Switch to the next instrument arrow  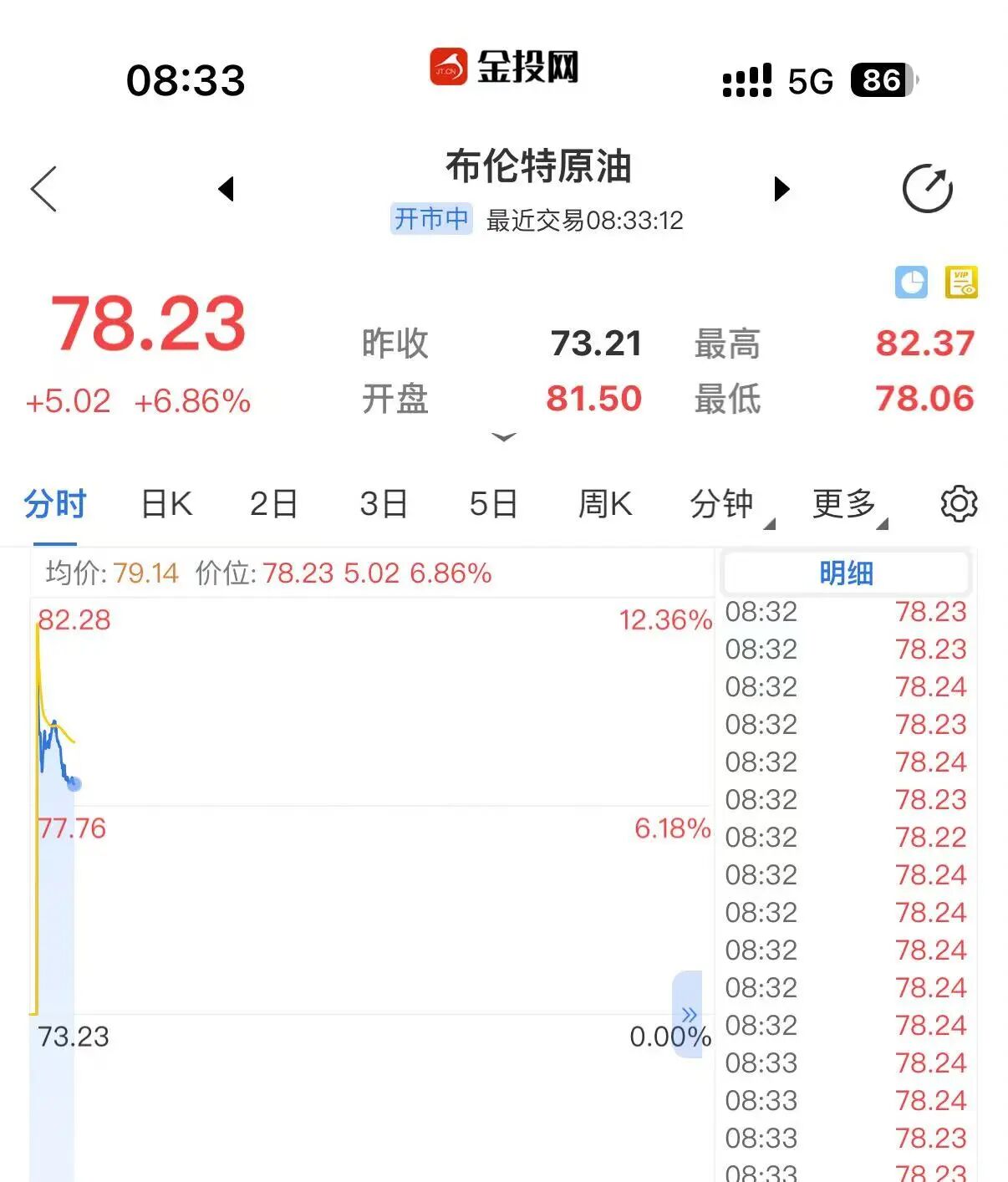[781, 189]
